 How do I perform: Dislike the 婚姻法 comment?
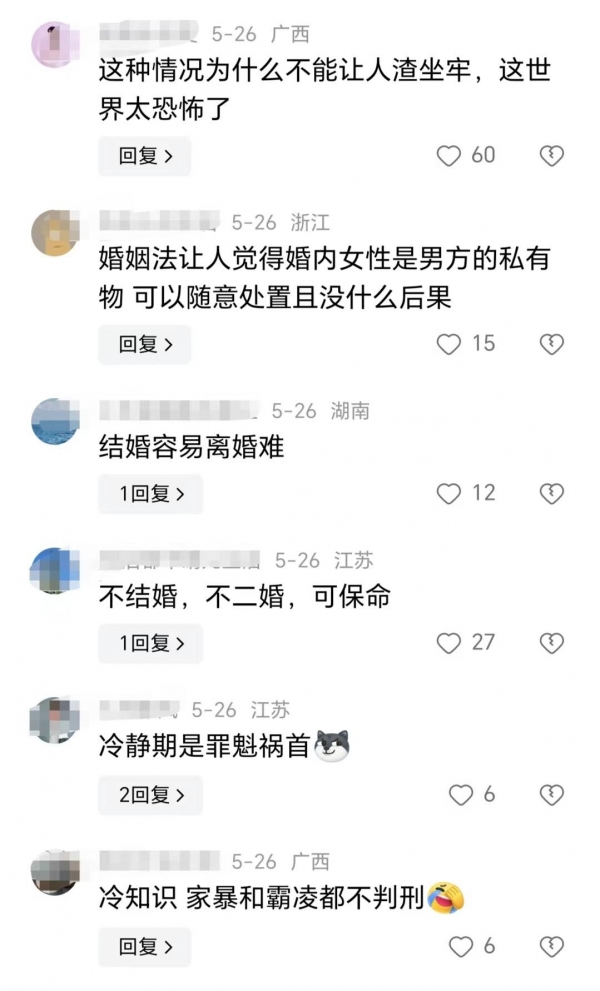click(552, 344)
